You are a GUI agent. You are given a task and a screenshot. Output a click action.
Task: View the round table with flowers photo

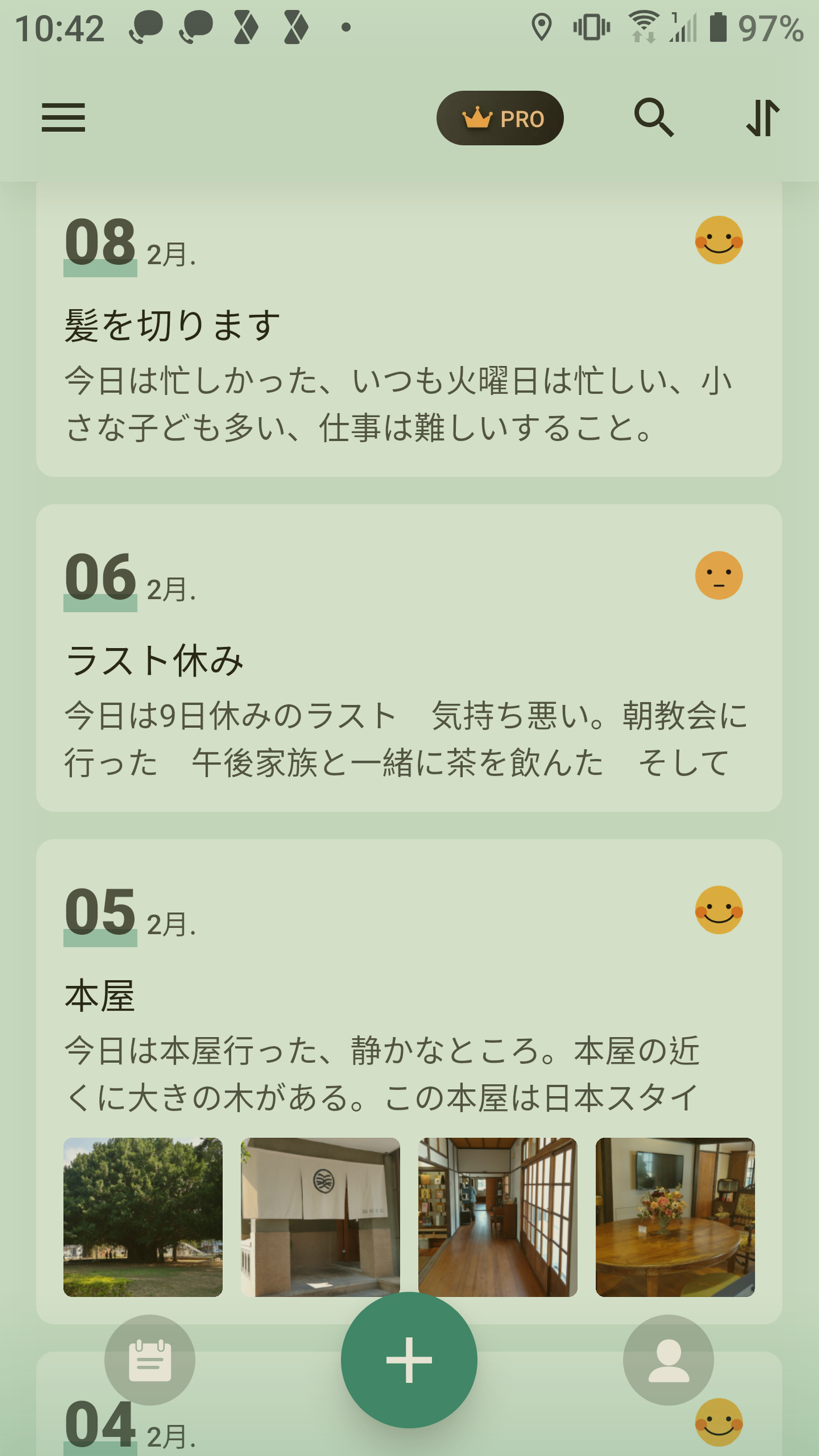(675, 1217)
